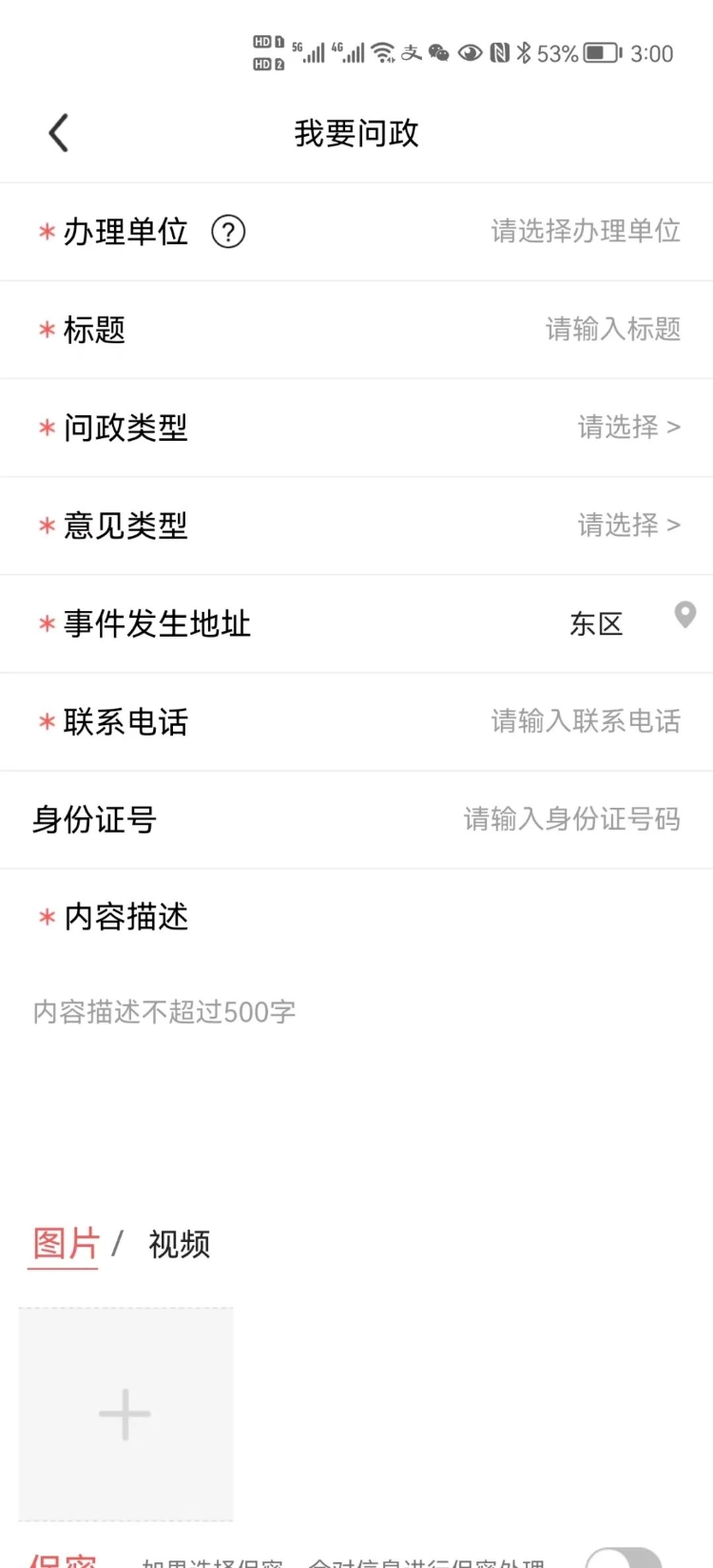Open the help icon beside 办理单位
713x1568 pixels.
(228, 231)
